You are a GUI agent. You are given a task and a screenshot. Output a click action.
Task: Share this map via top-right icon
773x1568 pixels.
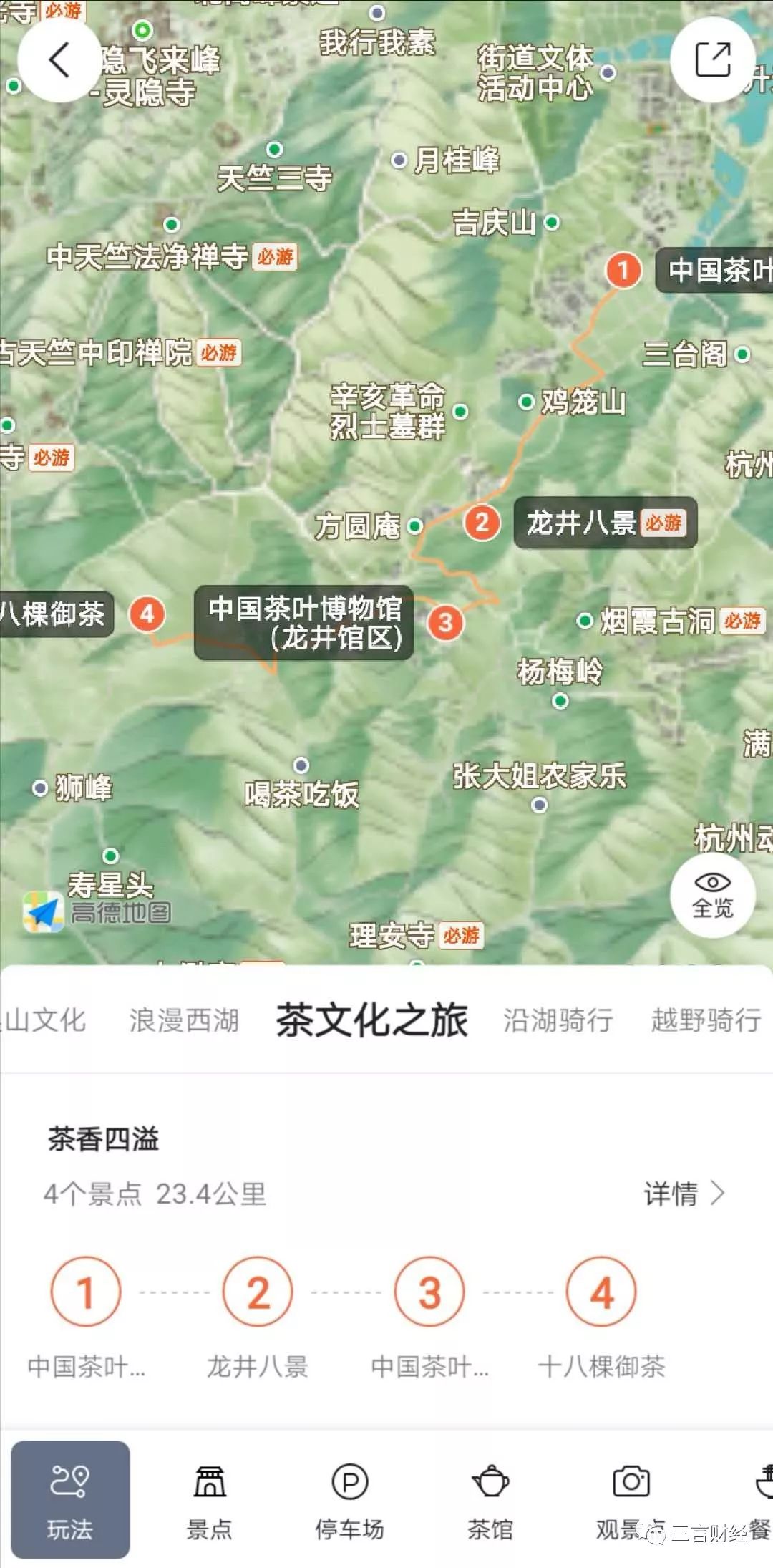coord(713,59)
